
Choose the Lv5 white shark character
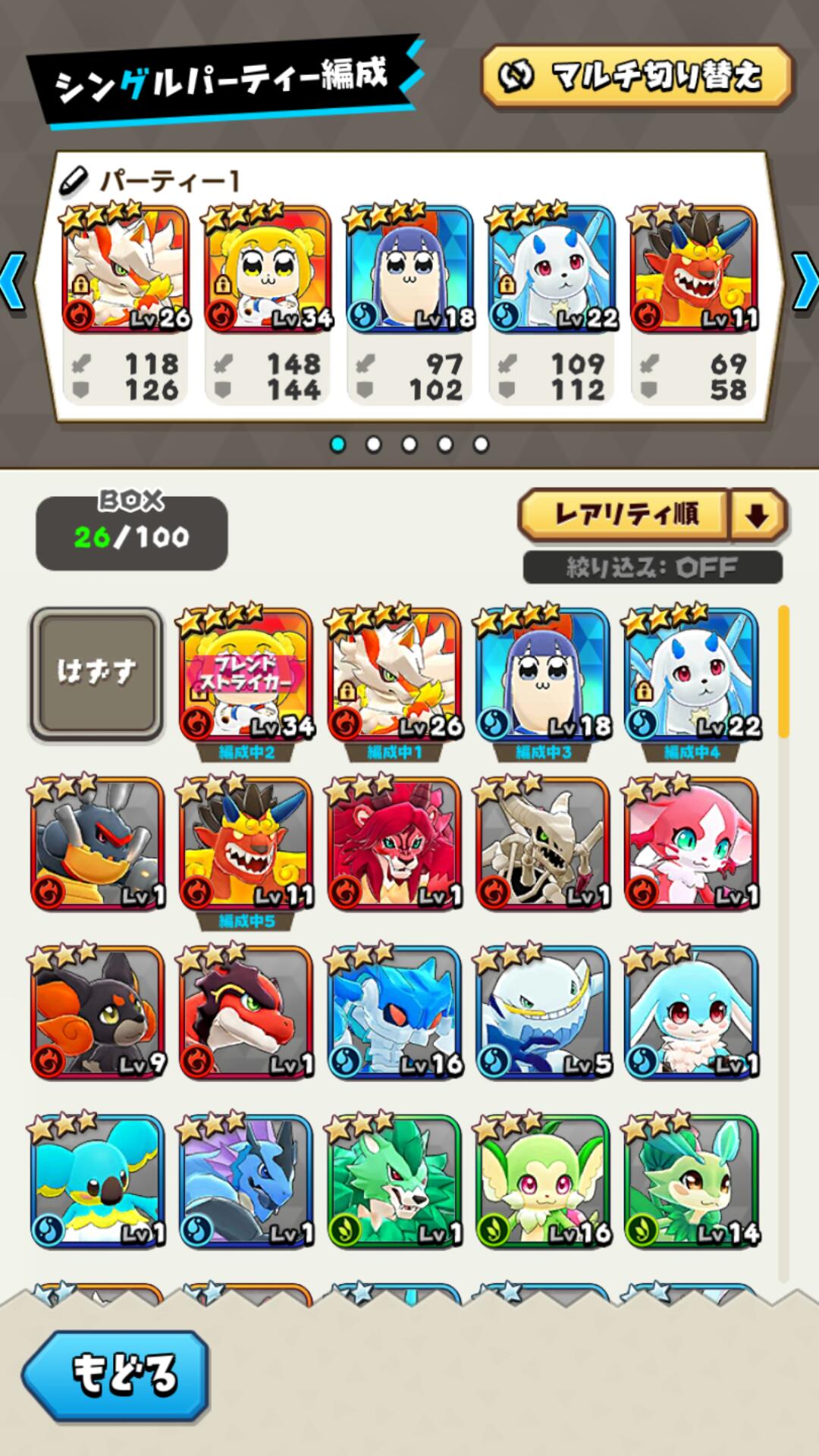coord(543,1012)
